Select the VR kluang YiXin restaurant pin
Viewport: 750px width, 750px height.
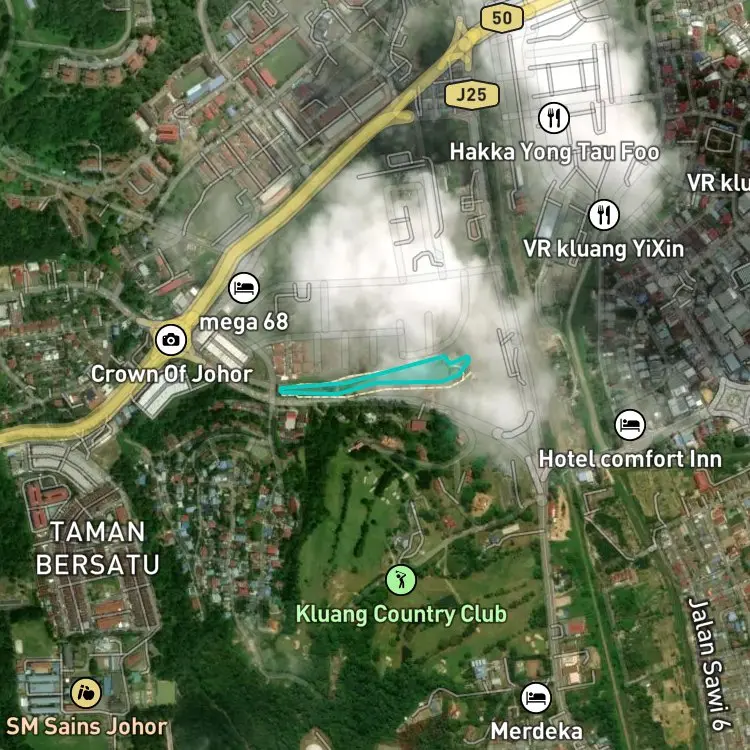coord(604,215)
